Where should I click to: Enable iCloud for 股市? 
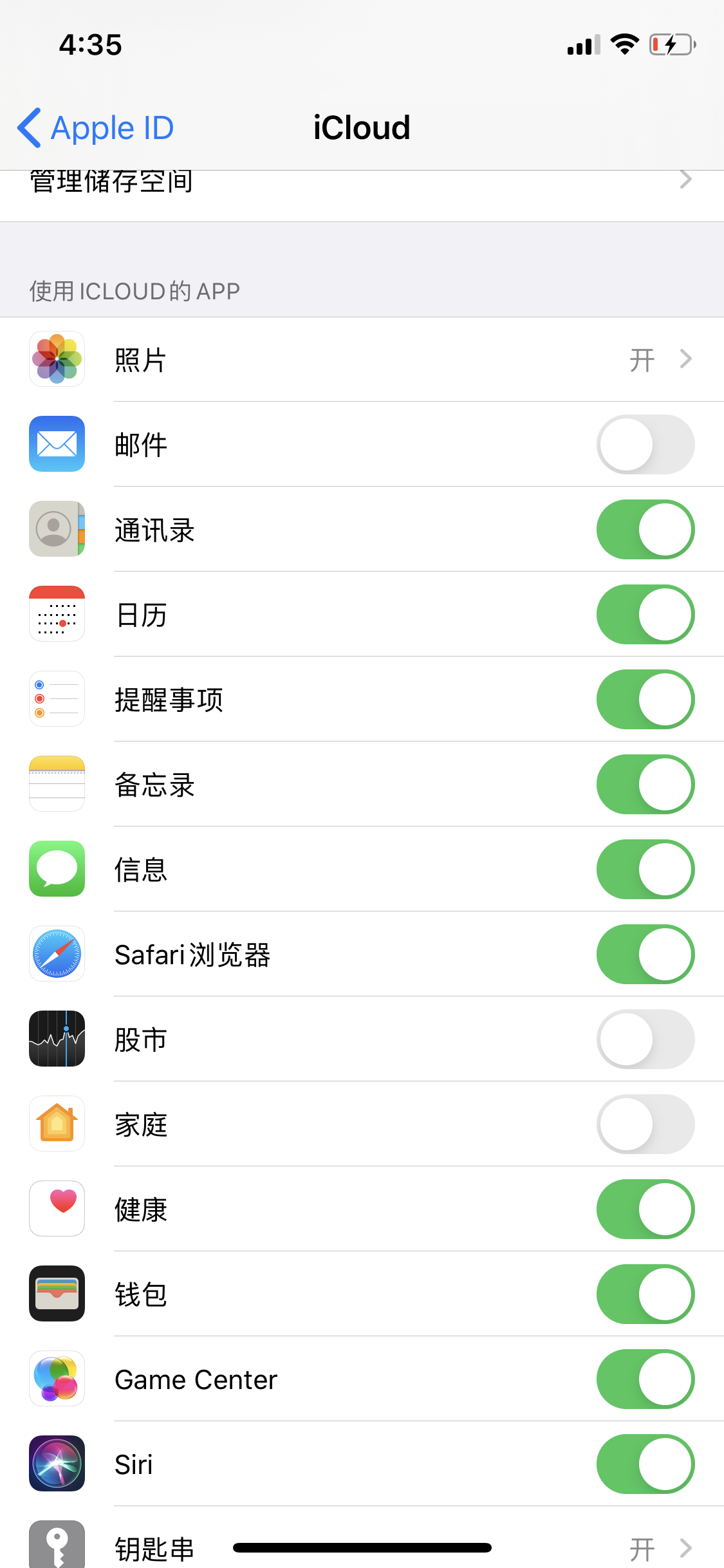pos(645,1039)
